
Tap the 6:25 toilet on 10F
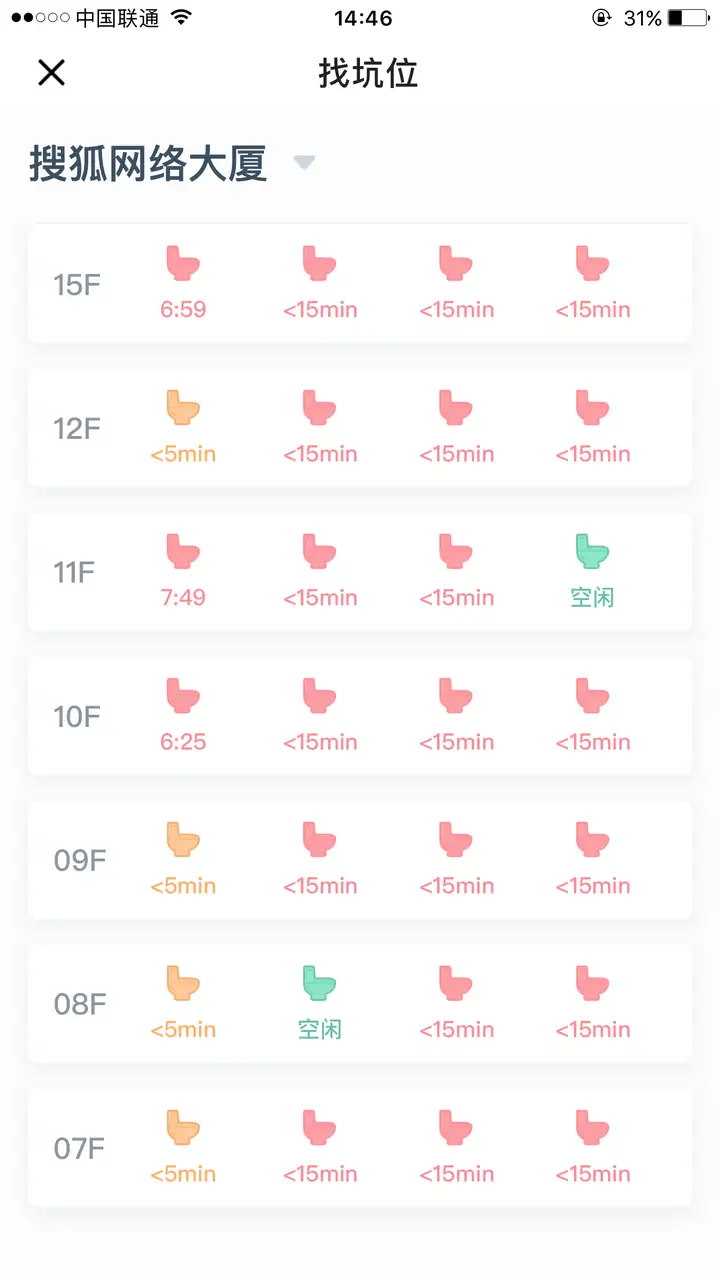pyautogui.click(x=183, y=715)
